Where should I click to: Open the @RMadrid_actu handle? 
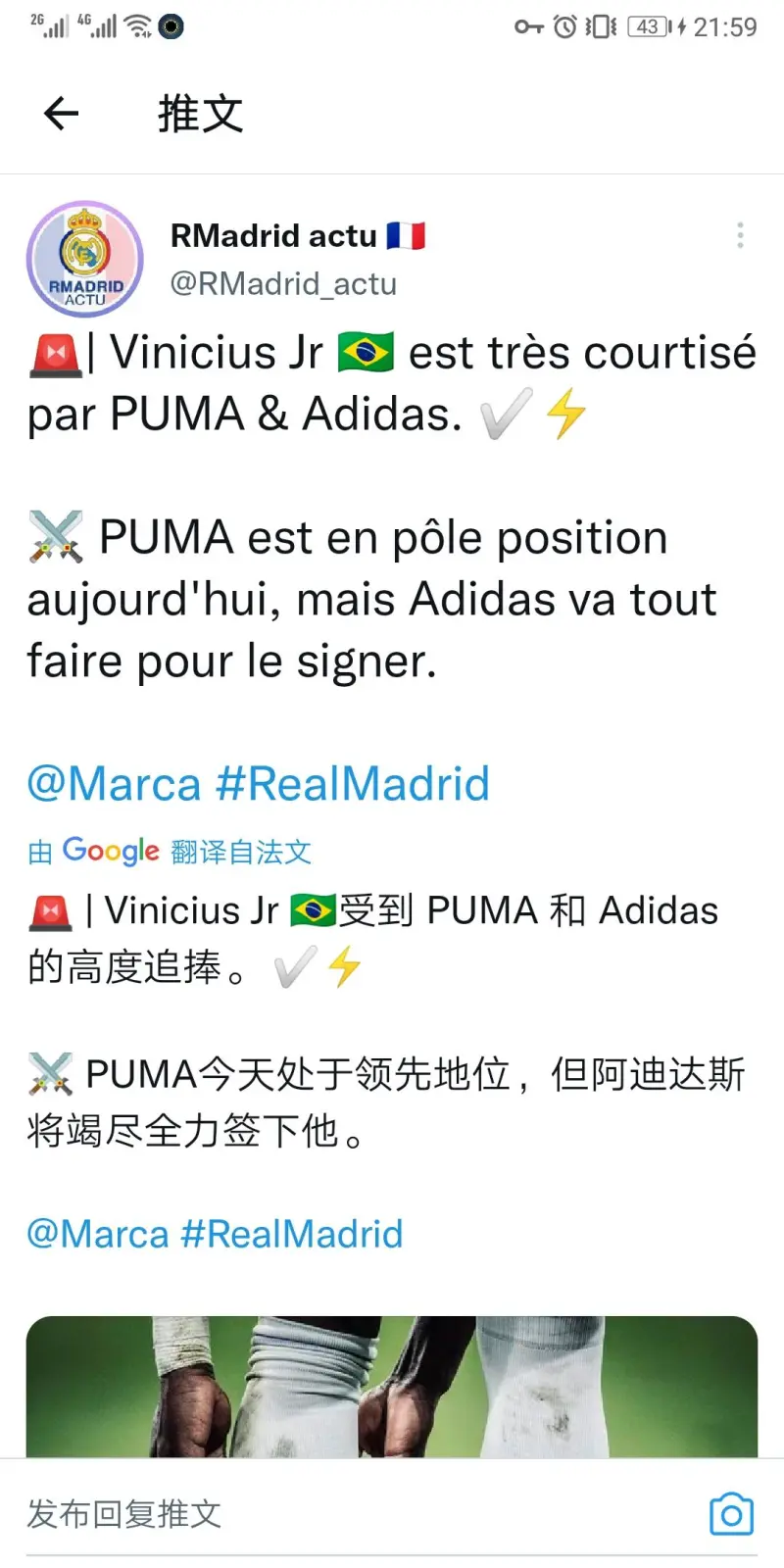[283, 284]
